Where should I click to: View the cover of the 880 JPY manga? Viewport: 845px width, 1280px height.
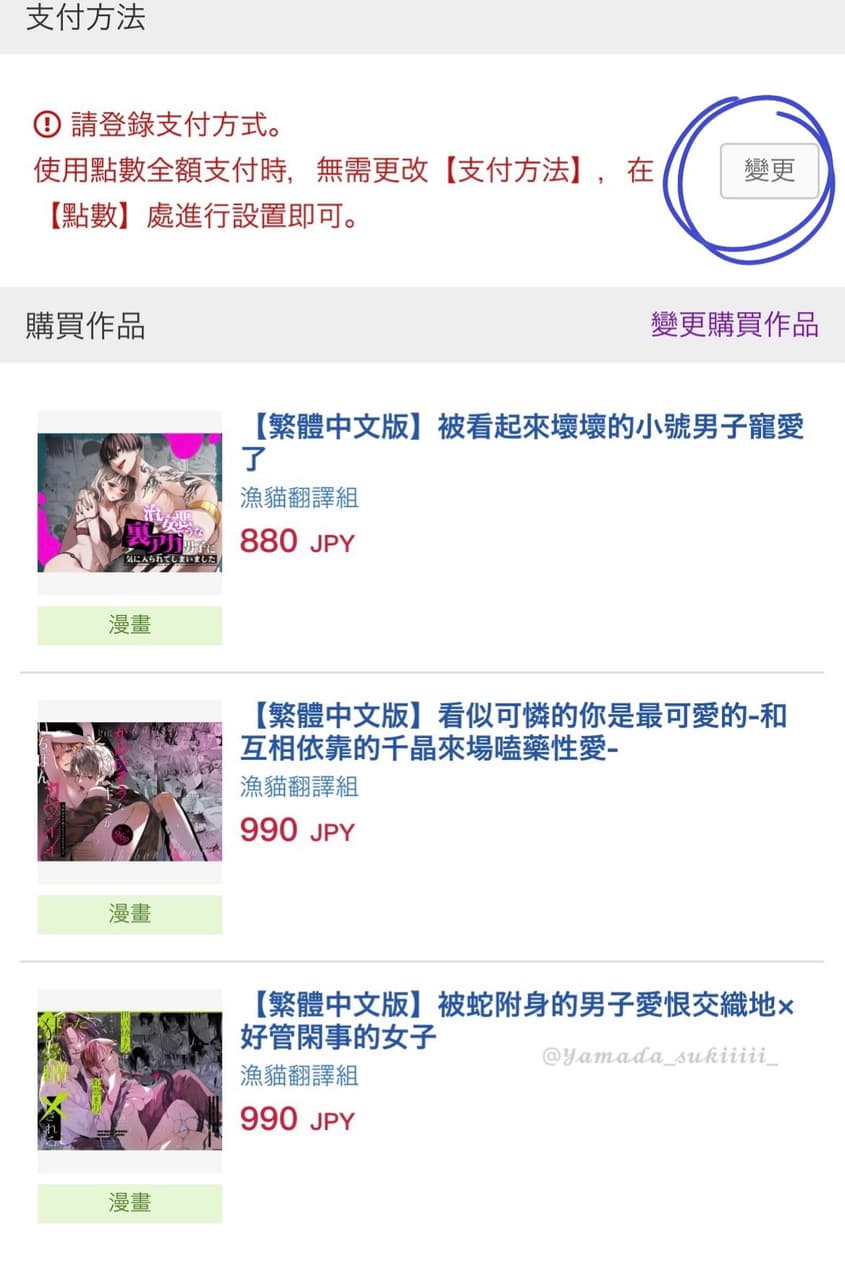coord(130,503)
